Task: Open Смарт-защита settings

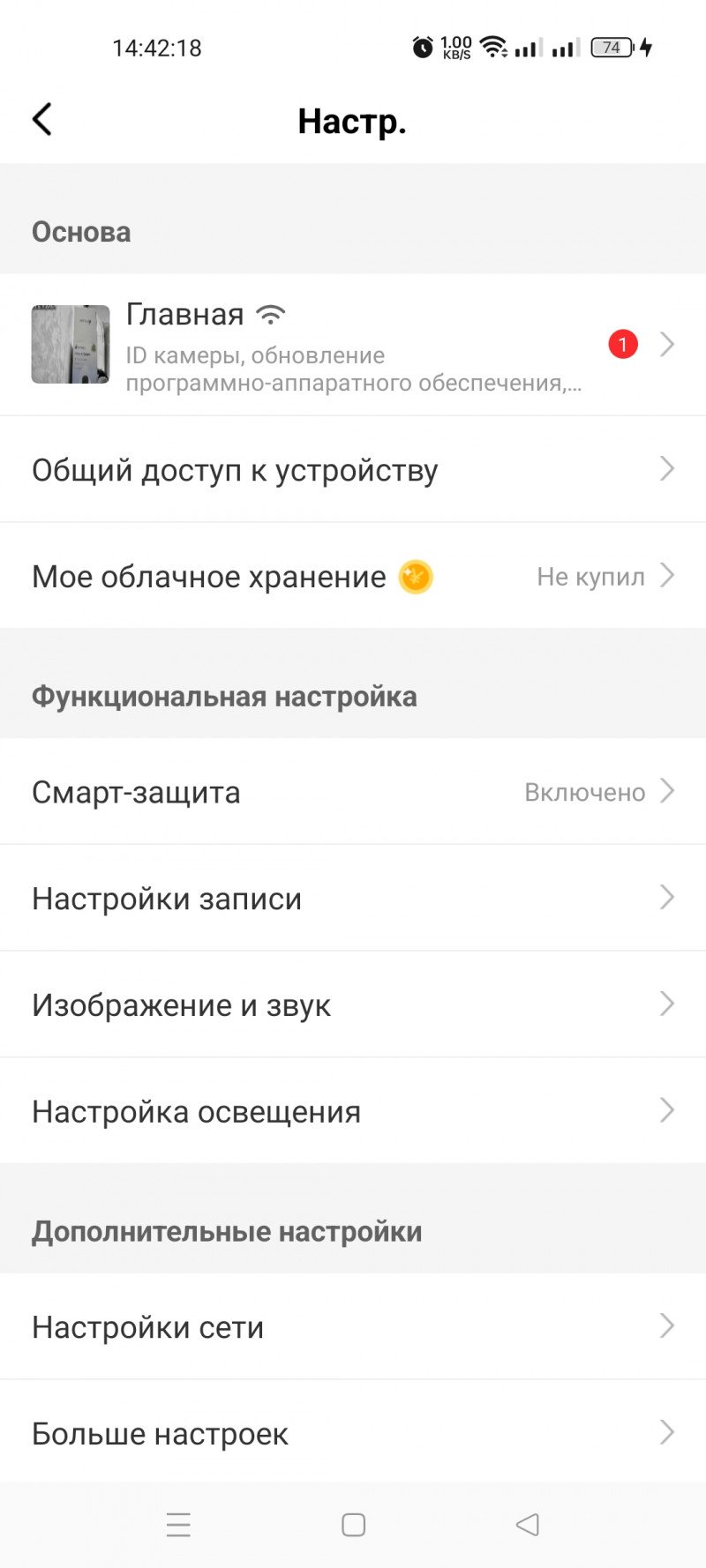Action: (x=353, y=792)
